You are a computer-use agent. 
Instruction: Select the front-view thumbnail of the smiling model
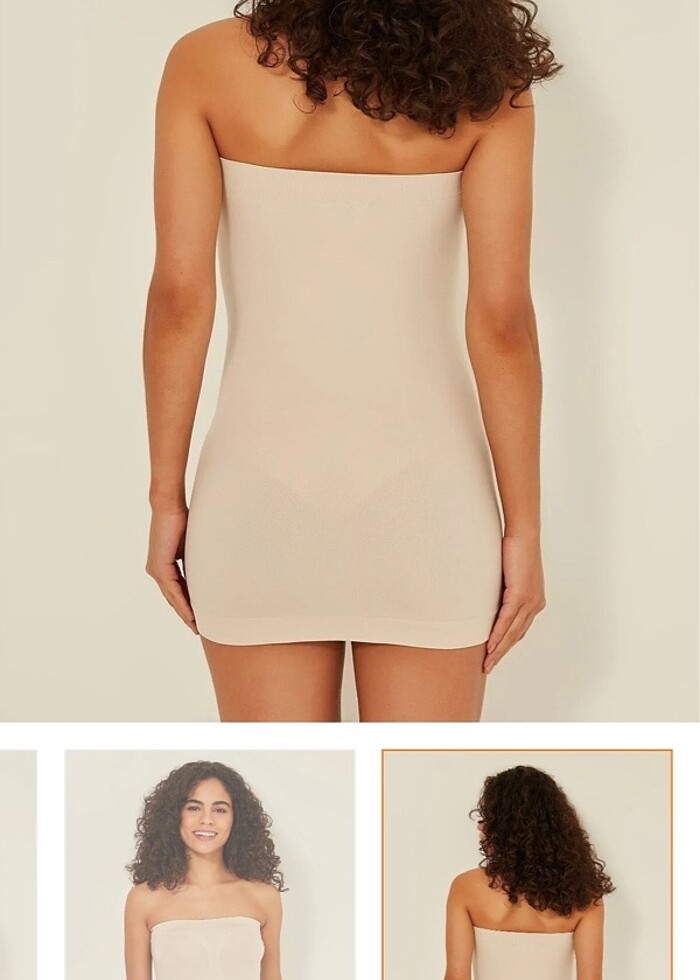(209, 865)
